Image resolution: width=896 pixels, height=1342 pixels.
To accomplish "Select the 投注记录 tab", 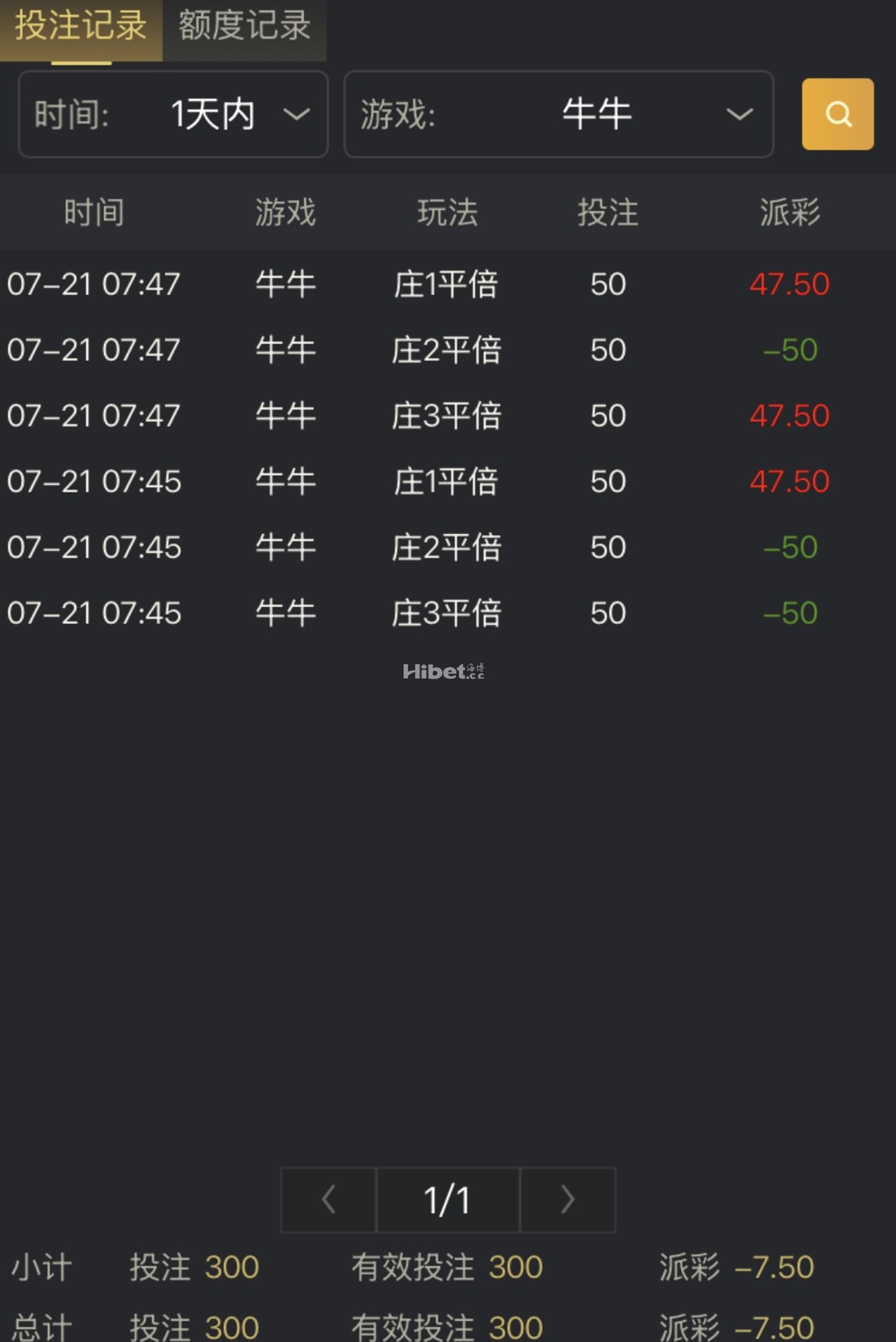I will [x=81, y=27].
